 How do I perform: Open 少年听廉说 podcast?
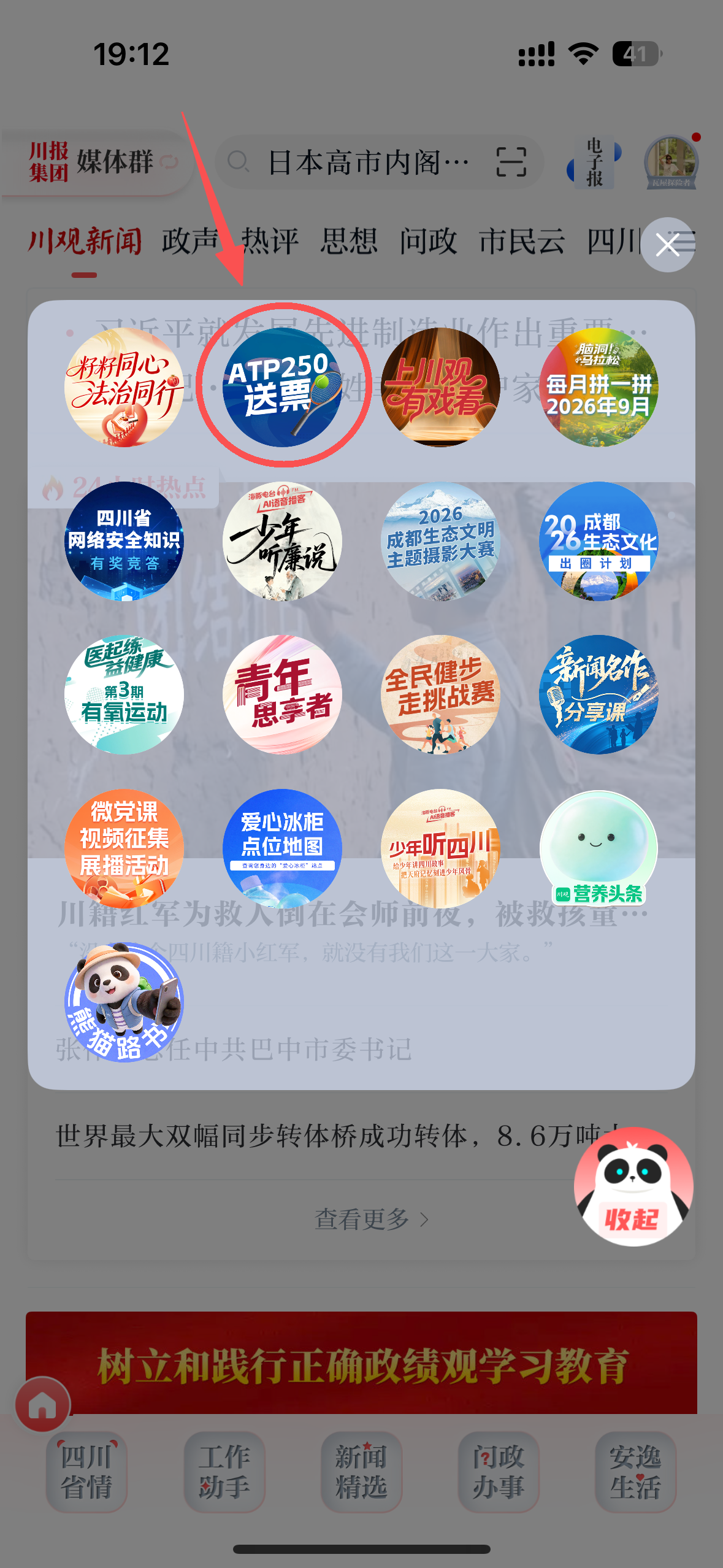coord(282,541)
